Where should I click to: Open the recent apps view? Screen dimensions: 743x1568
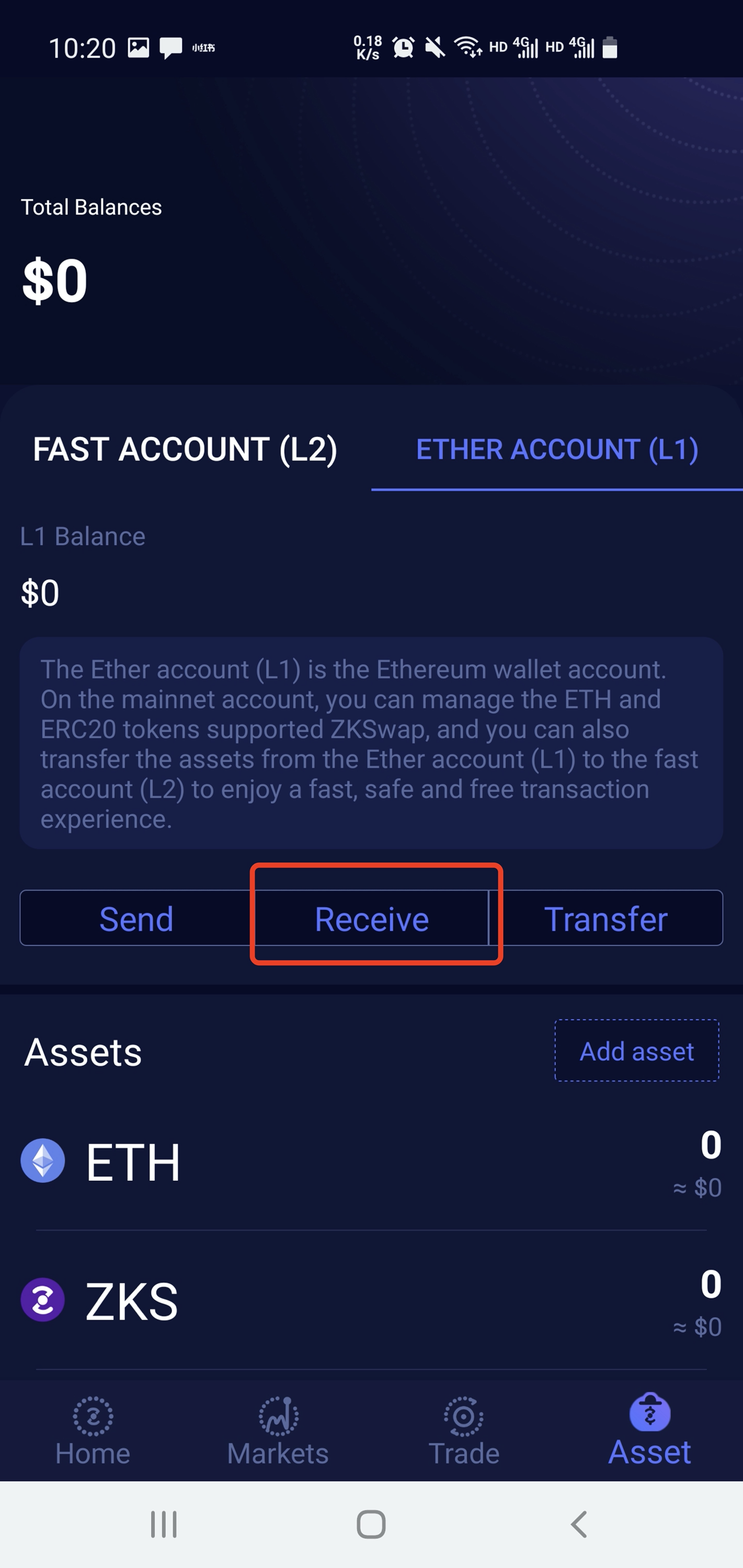click(x=164, y=1525)
